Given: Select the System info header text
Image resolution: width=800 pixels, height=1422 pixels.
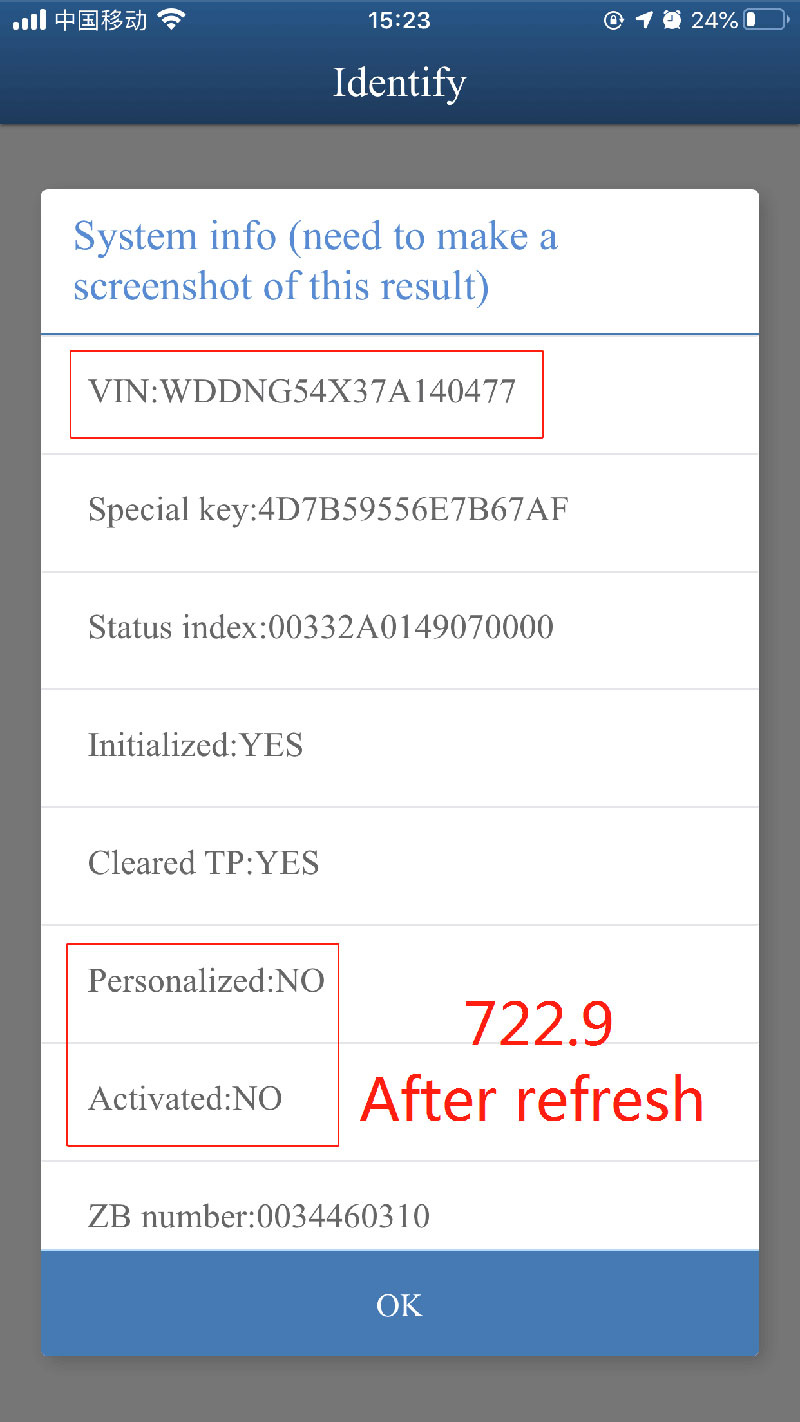Looking at the screenshot, I should pos(315,260).
